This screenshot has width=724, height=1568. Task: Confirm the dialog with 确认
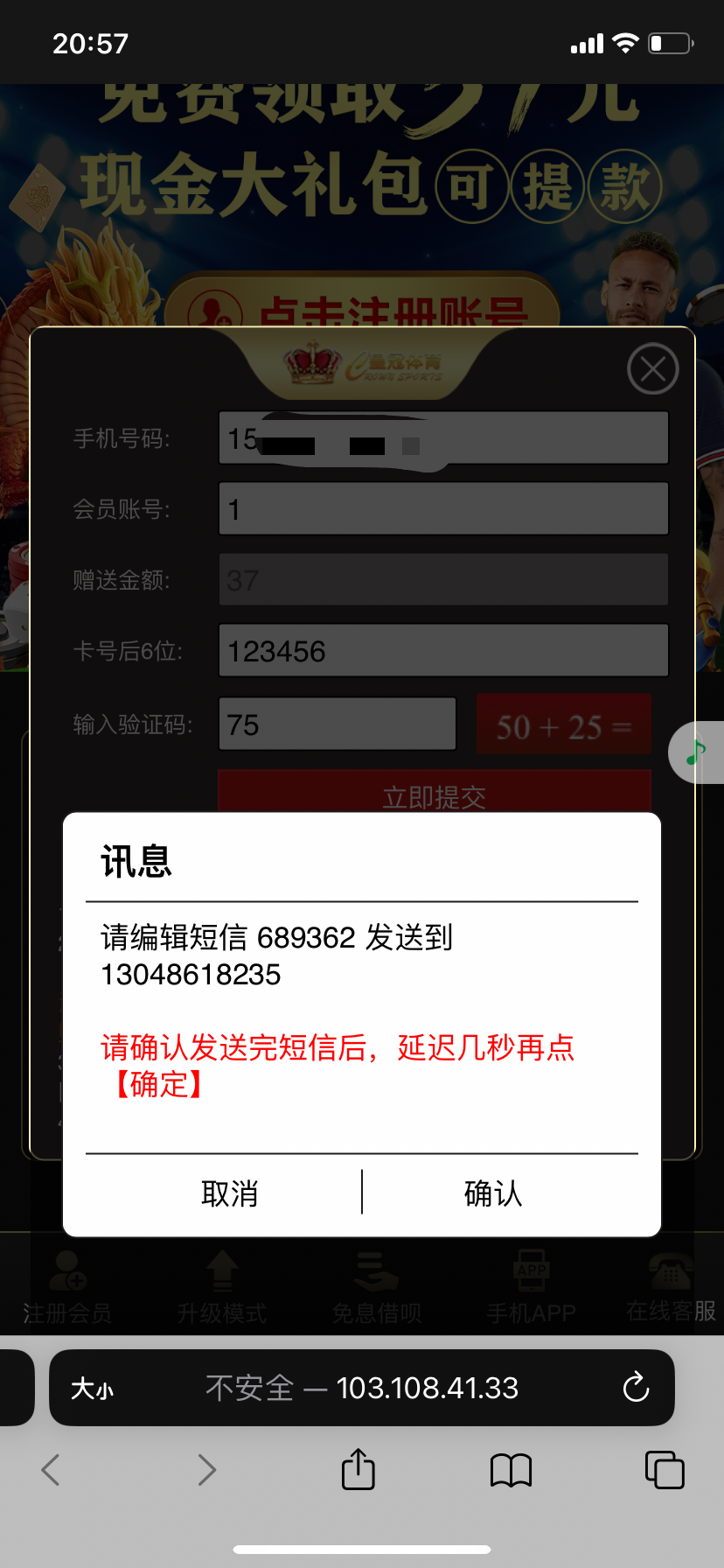pyautogui.click(x=493, y=1193)
